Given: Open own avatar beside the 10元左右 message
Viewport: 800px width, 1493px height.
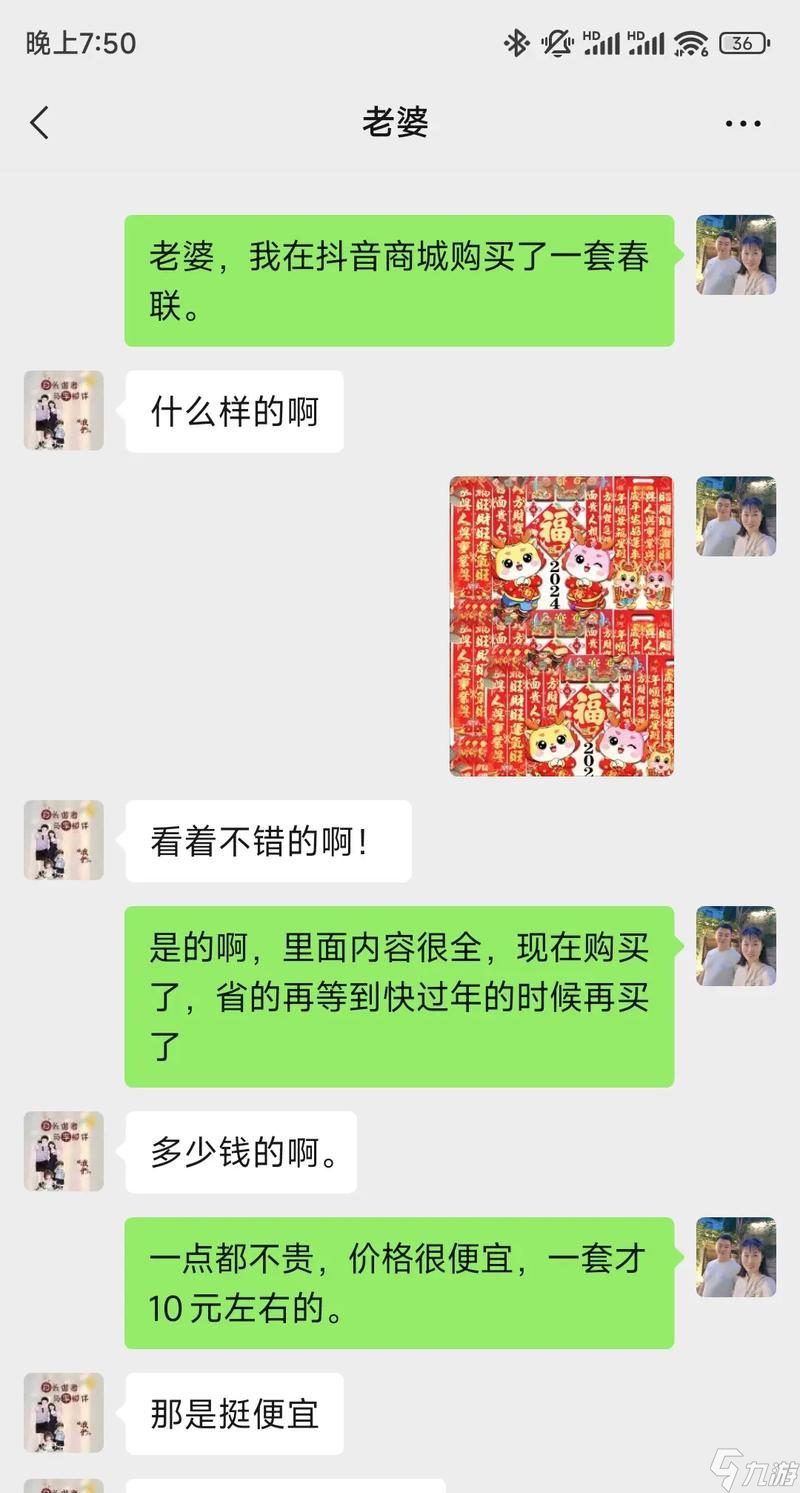Looking at the screenshot, I should (x=736, y=1257).
